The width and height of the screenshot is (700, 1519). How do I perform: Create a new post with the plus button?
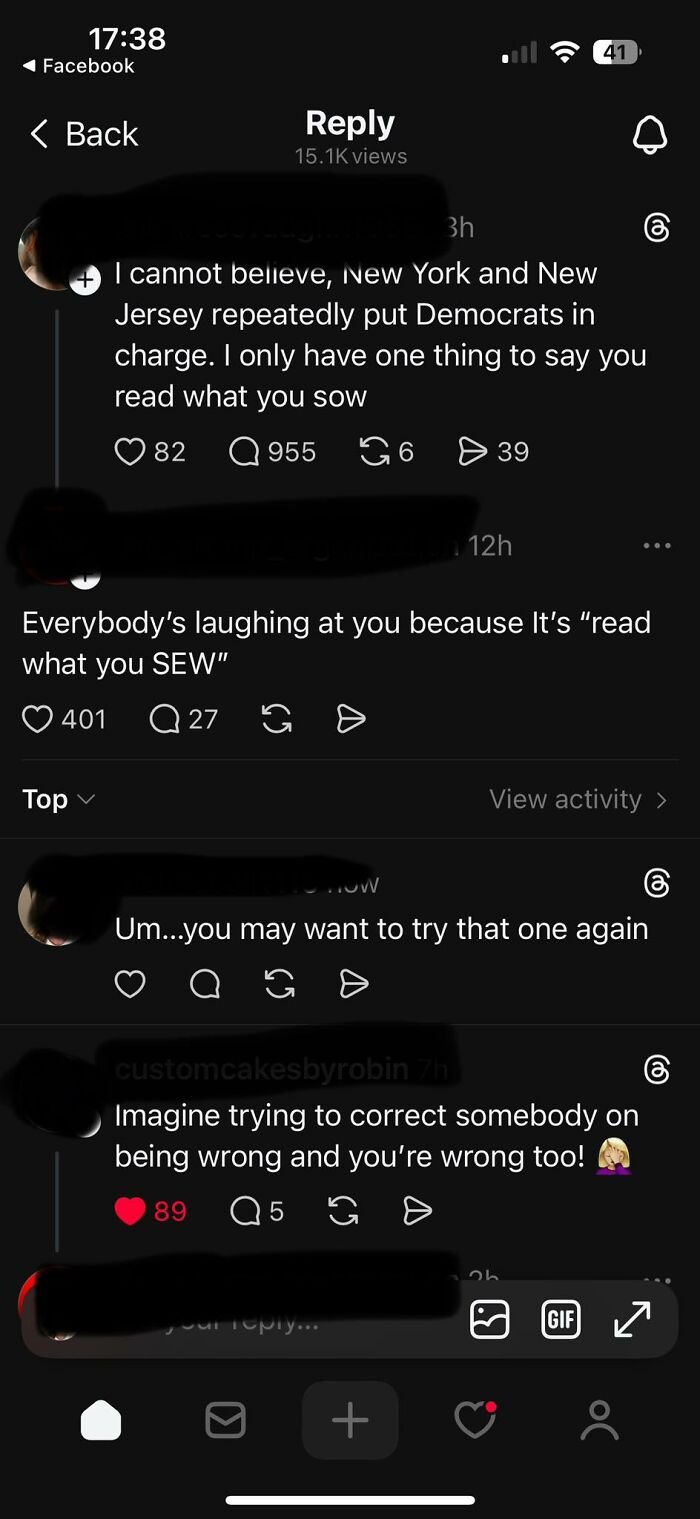point(350,1420)
